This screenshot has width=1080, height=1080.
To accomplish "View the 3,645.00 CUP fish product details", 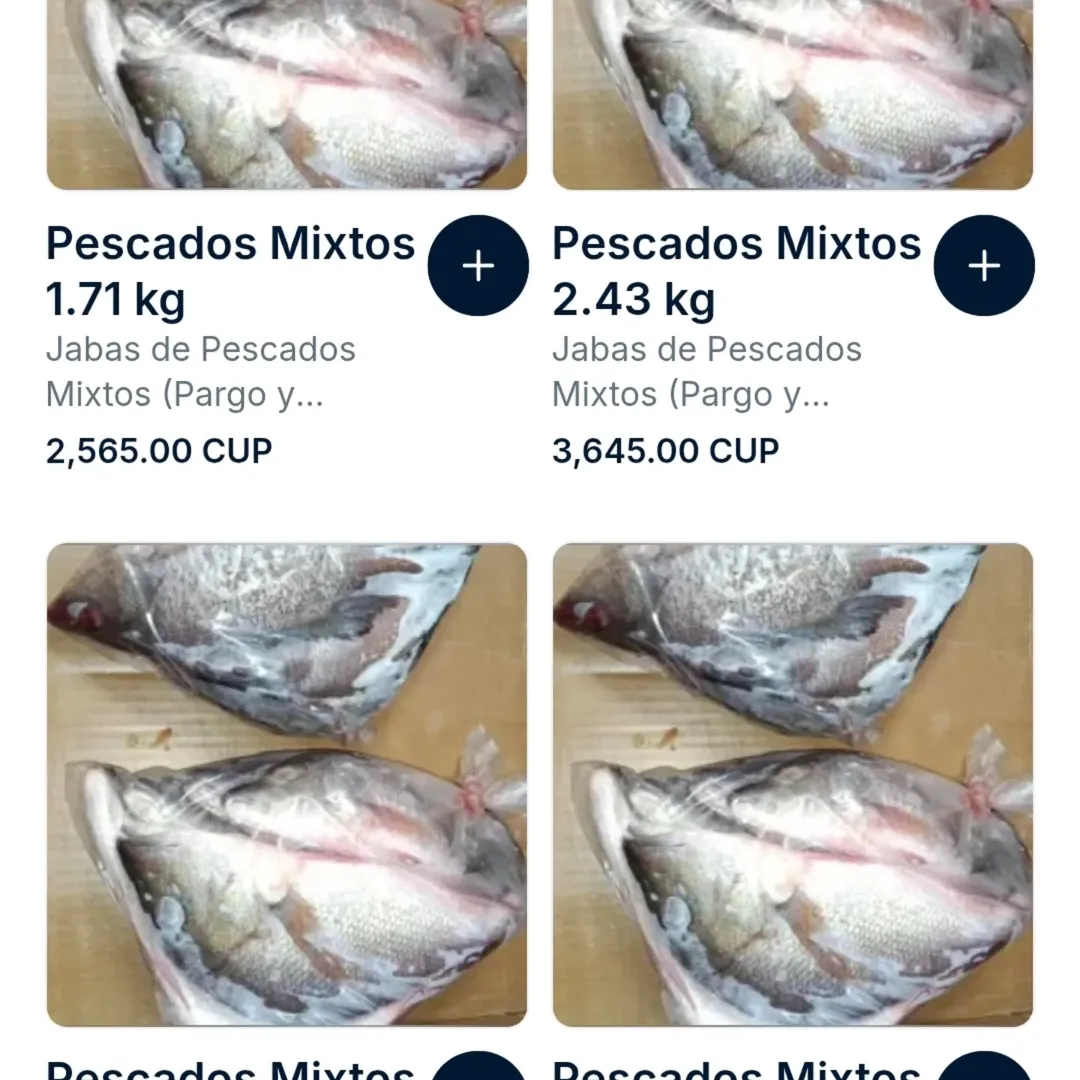I will point(737,270).
